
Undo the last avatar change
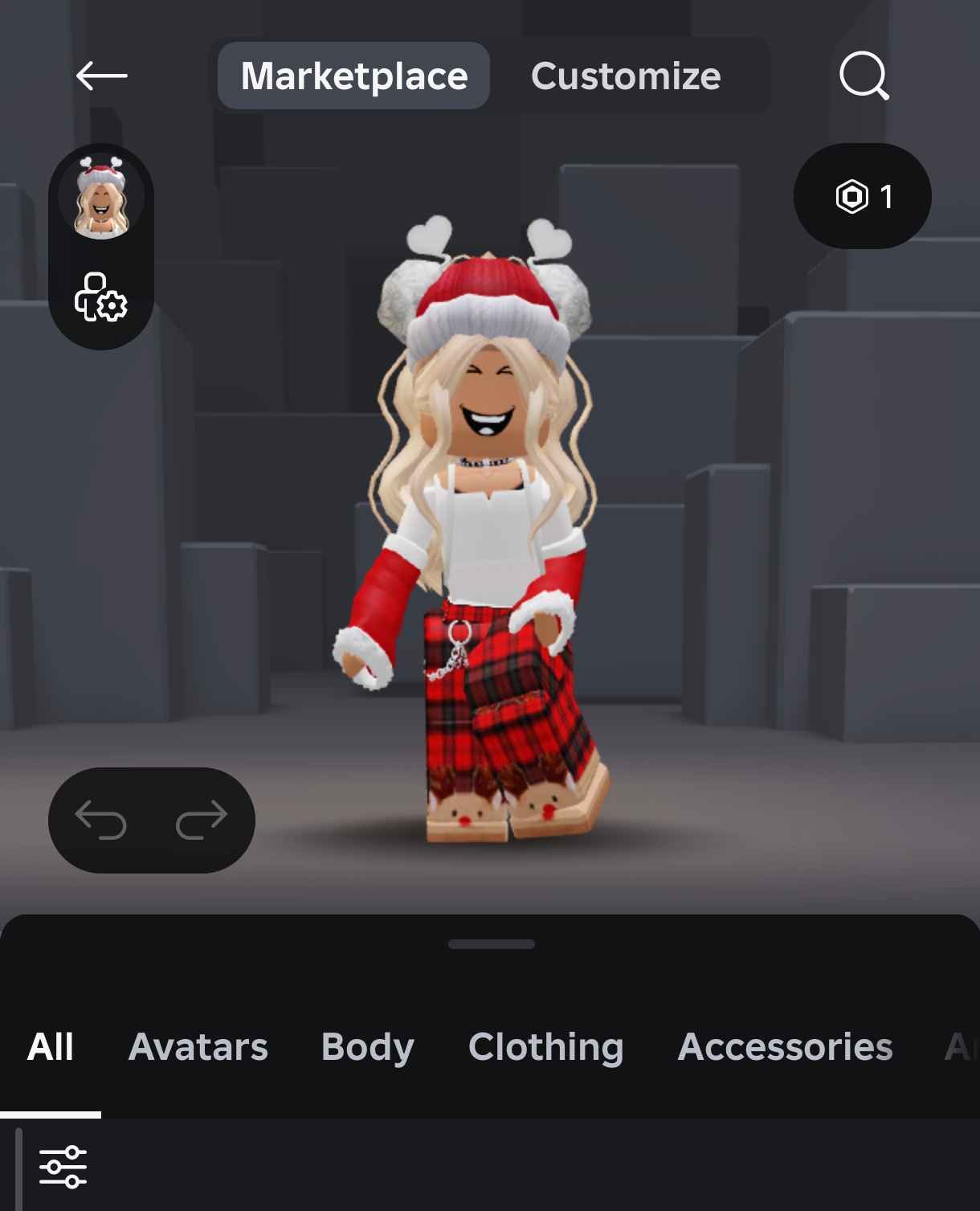coord(101,820)
